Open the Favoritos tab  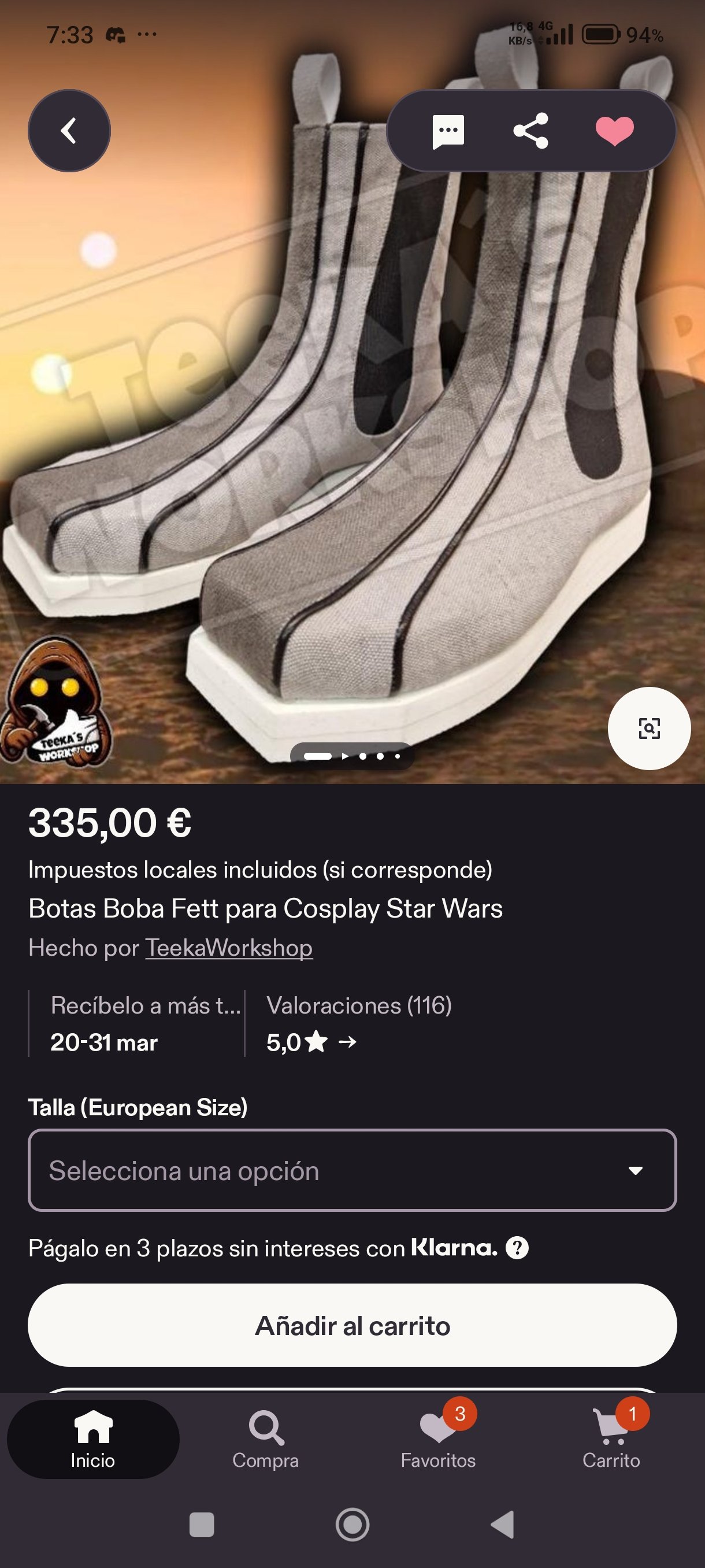[438, 1439]
